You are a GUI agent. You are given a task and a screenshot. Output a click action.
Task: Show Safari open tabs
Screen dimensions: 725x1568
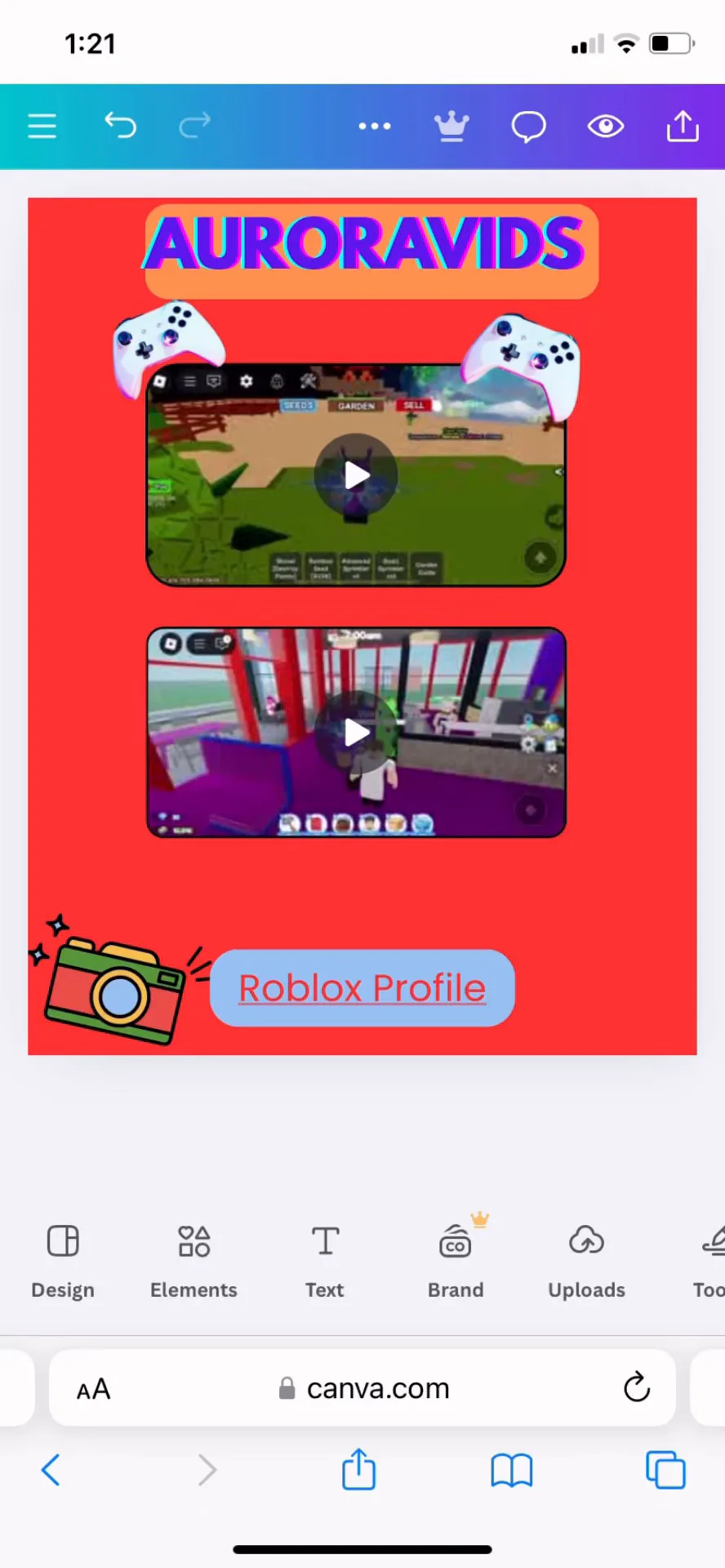pos(665,1470)
